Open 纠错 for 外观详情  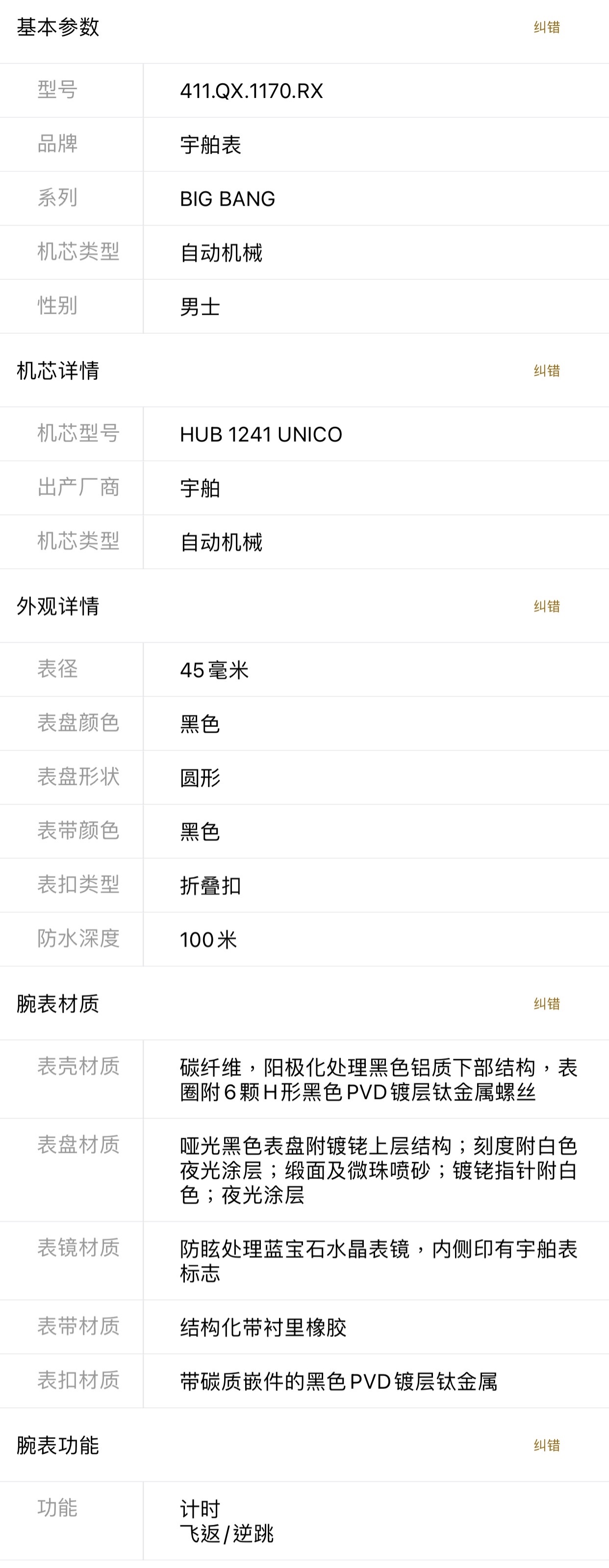pos(546,606)
